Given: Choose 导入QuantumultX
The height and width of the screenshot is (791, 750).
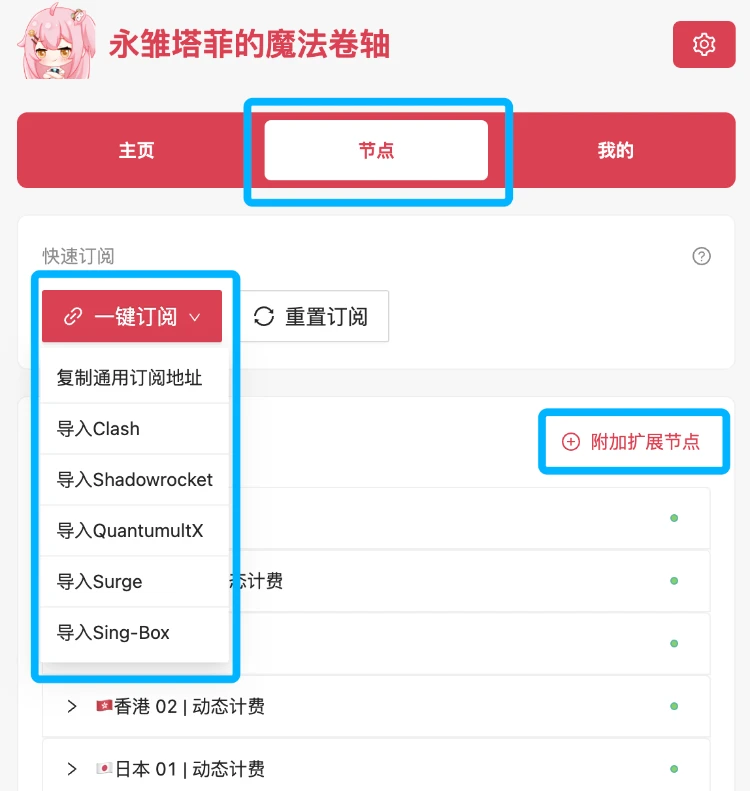Looking at the screenshot, I should click(x=130, y=531).
